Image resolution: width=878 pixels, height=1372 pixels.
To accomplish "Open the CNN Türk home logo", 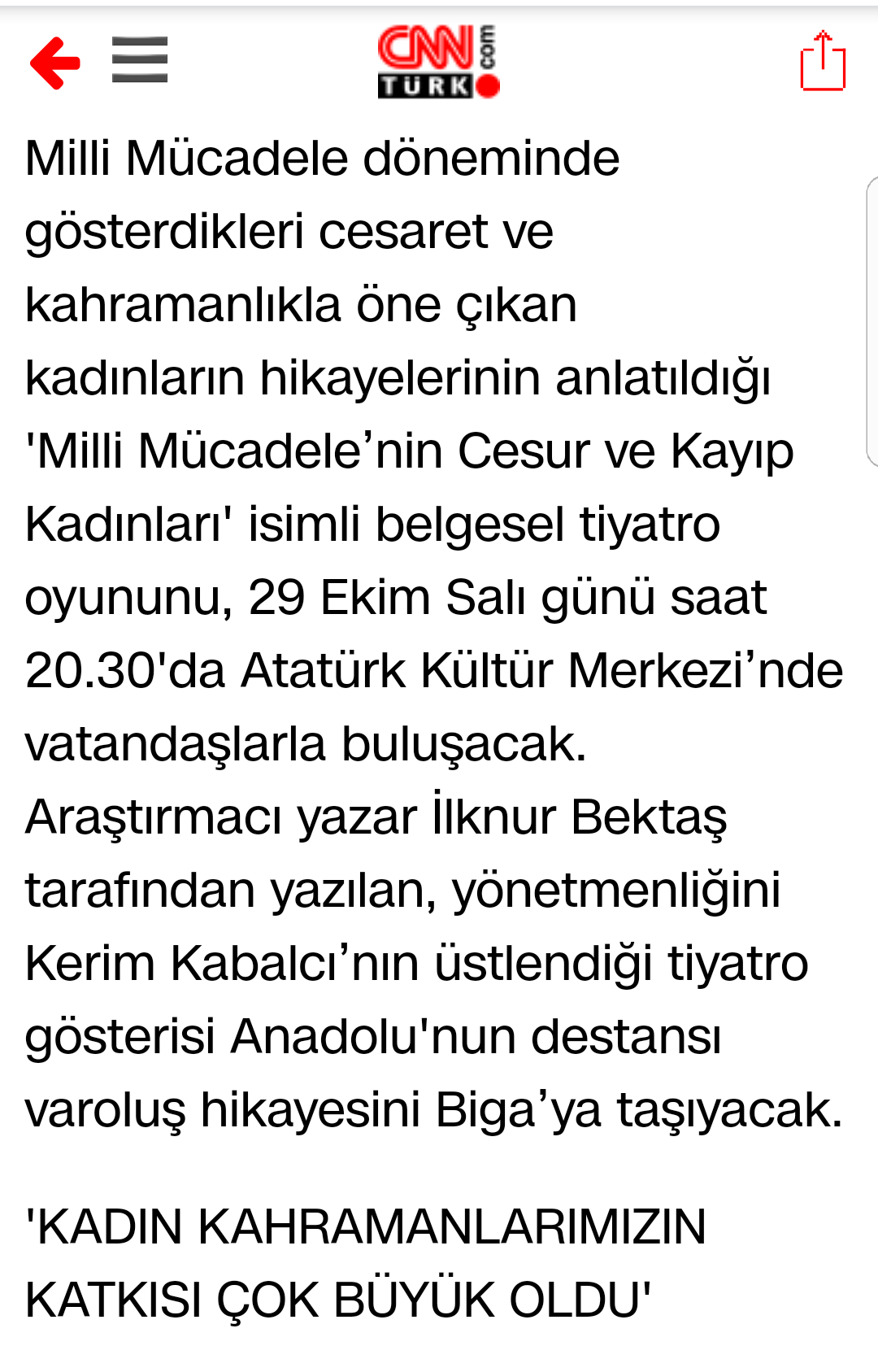I will [438, 62].
